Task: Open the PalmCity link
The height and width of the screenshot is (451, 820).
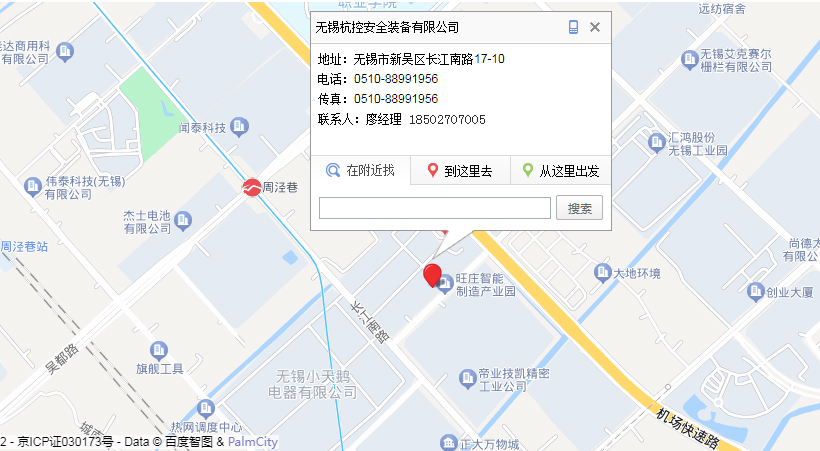Action: pyautogui.click(x=253, y=441)
